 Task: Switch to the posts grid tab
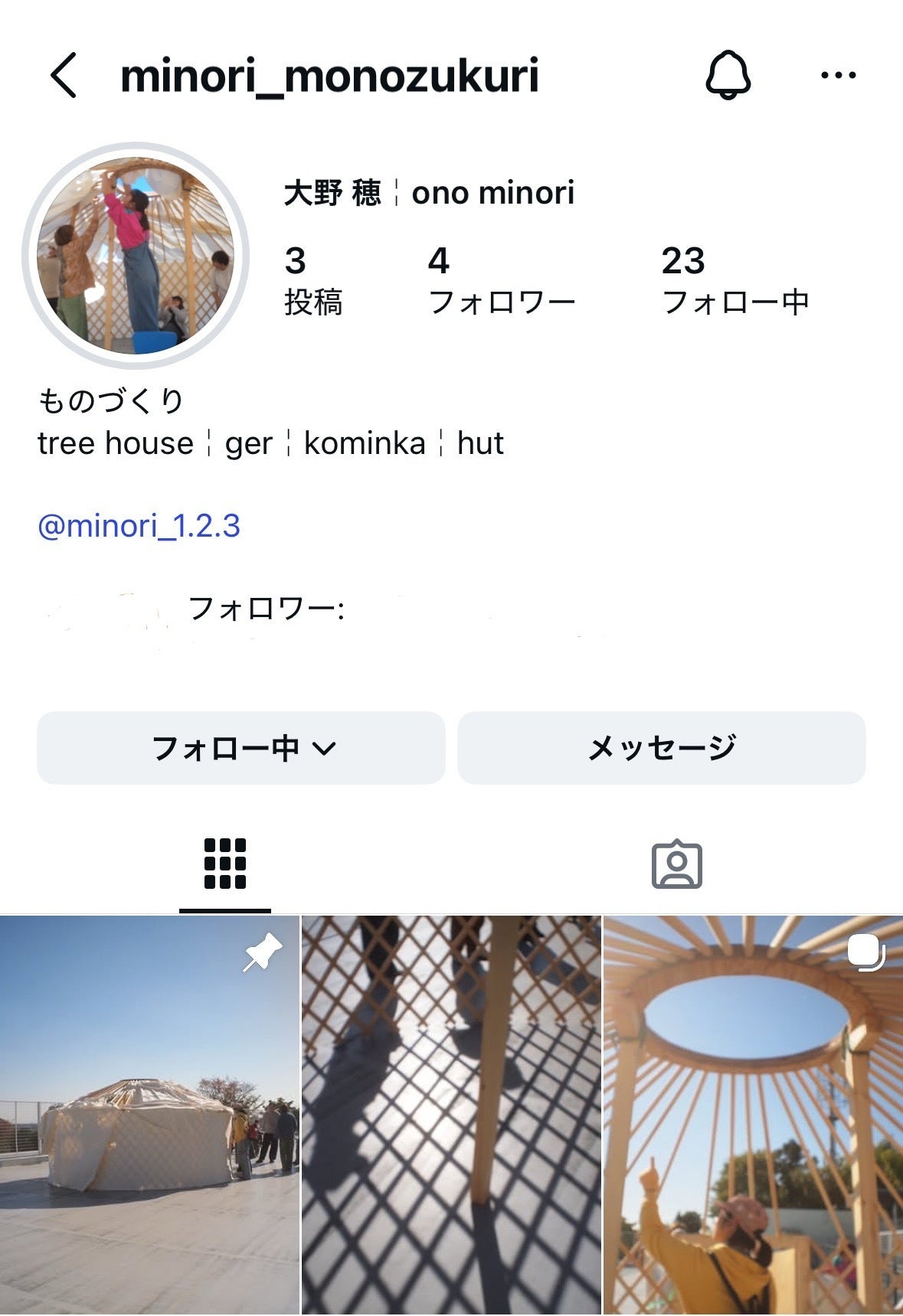click(x=225, y=864)
